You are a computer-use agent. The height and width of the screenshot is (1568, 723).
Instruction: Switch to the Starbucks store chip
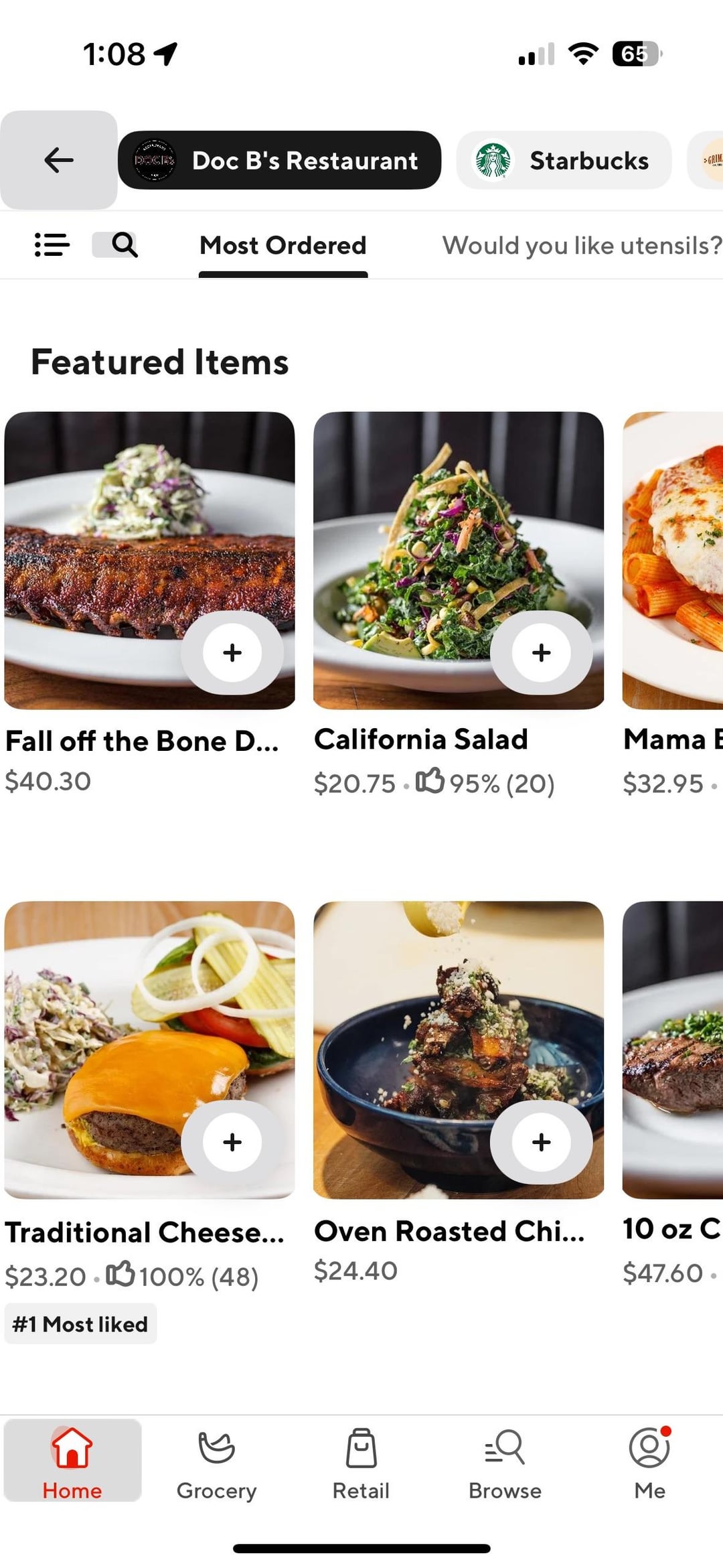coord(564,160)
